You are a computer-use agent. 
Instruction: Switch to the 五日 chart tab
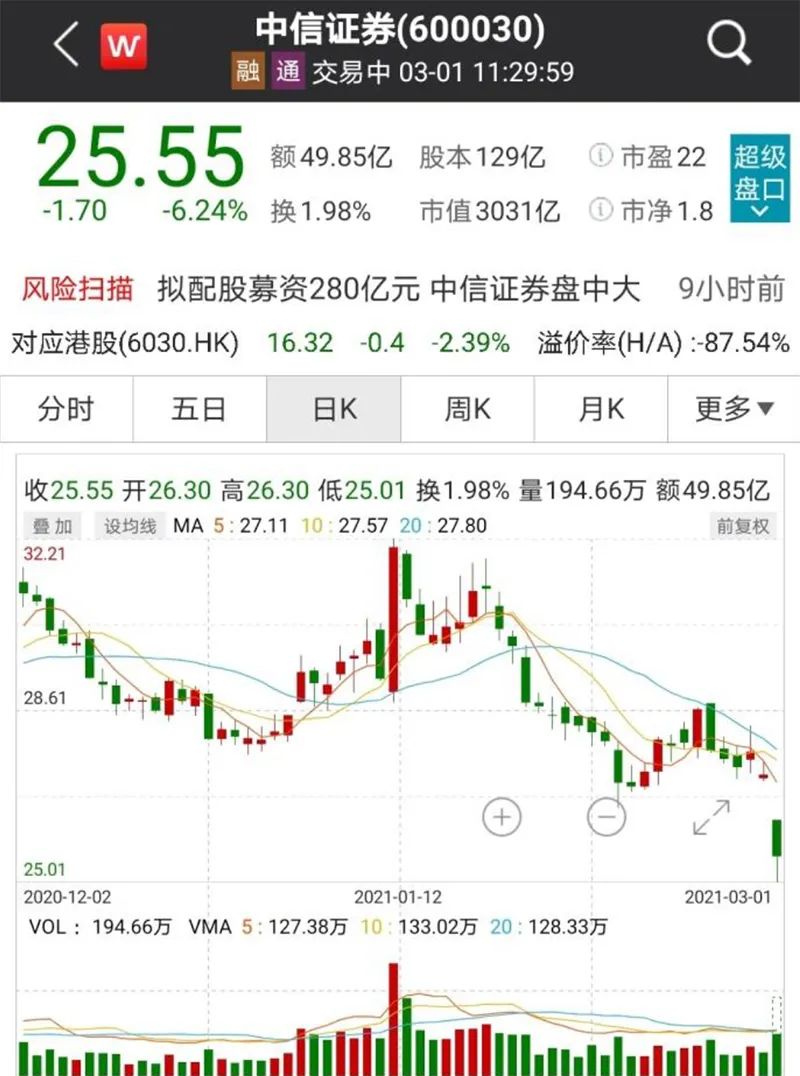click(199, 409)
